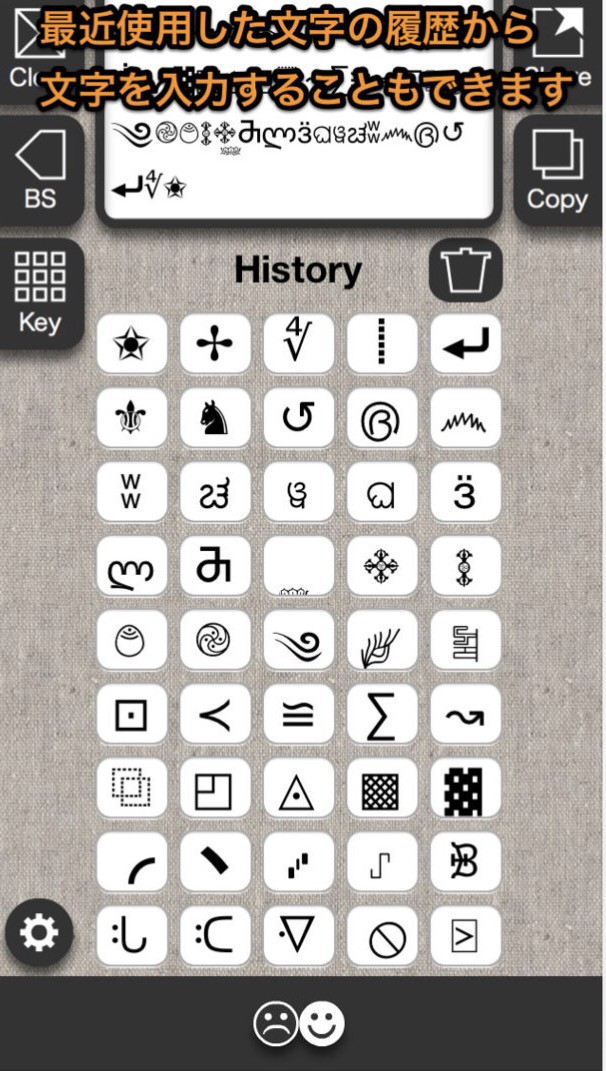
Task: Tap the sad and happy faces icon
Action: click(298, 1023)
